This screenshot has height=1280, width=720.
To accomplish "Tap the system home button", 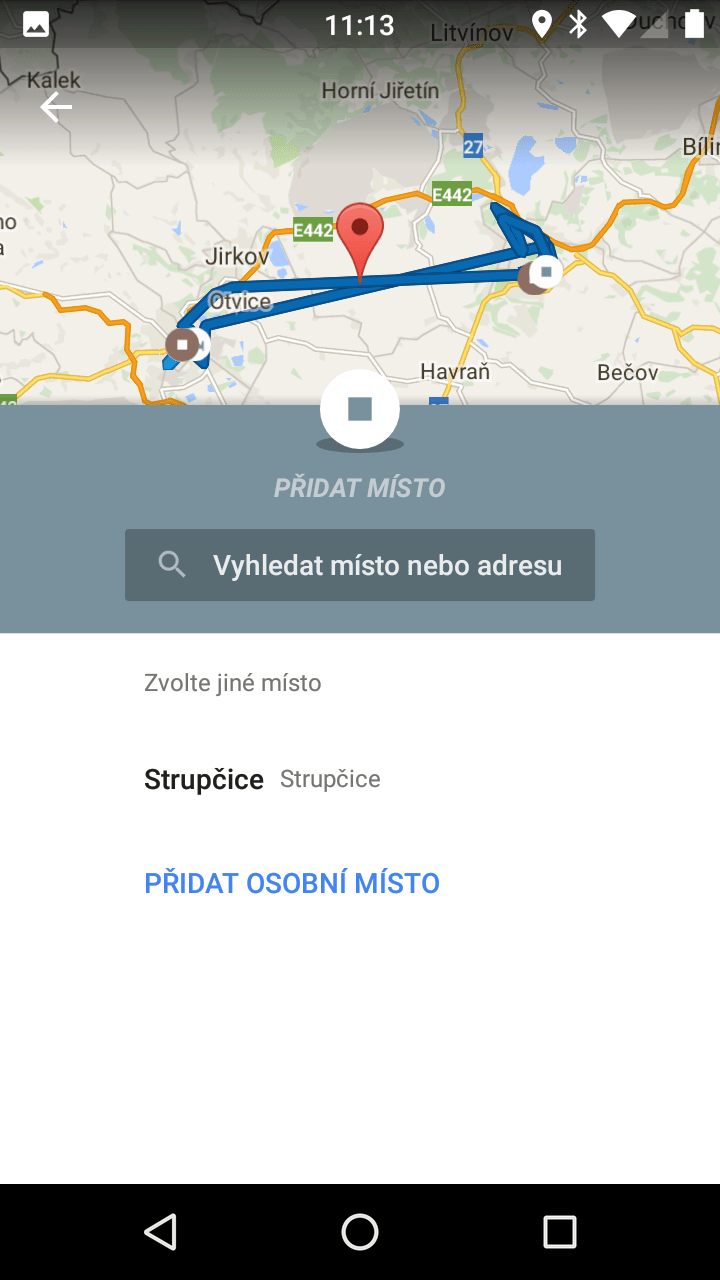I will coord(360,1232).
